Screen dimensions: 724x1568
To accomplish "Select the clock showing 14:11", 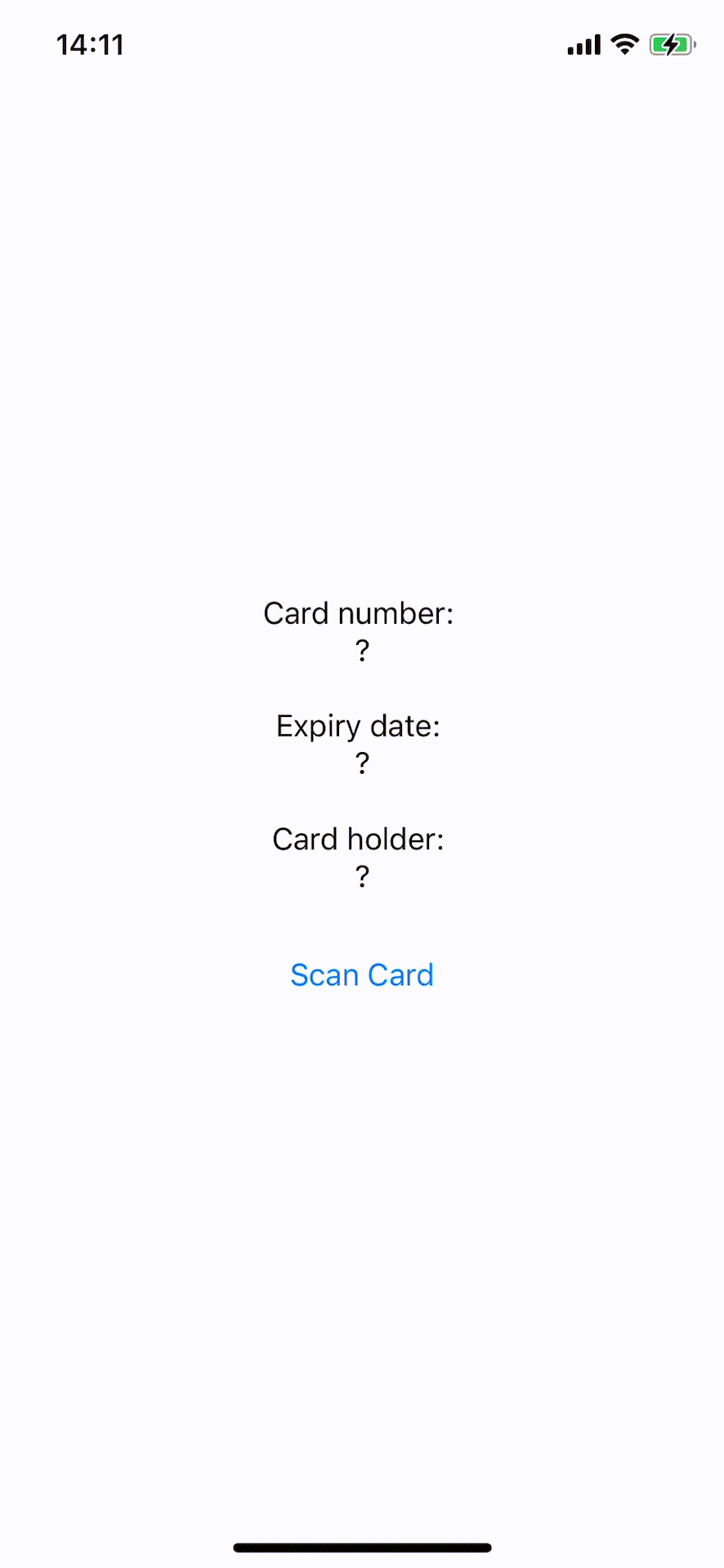I will (x=92, y=45).
